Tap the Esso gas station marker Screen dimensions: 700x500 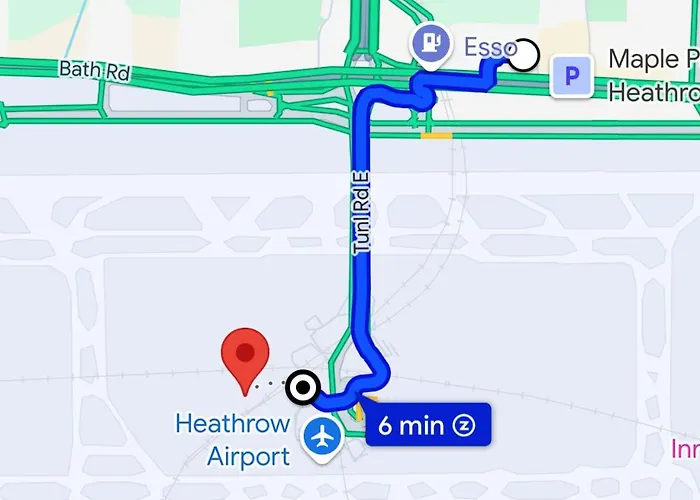[x=430, y=43]
